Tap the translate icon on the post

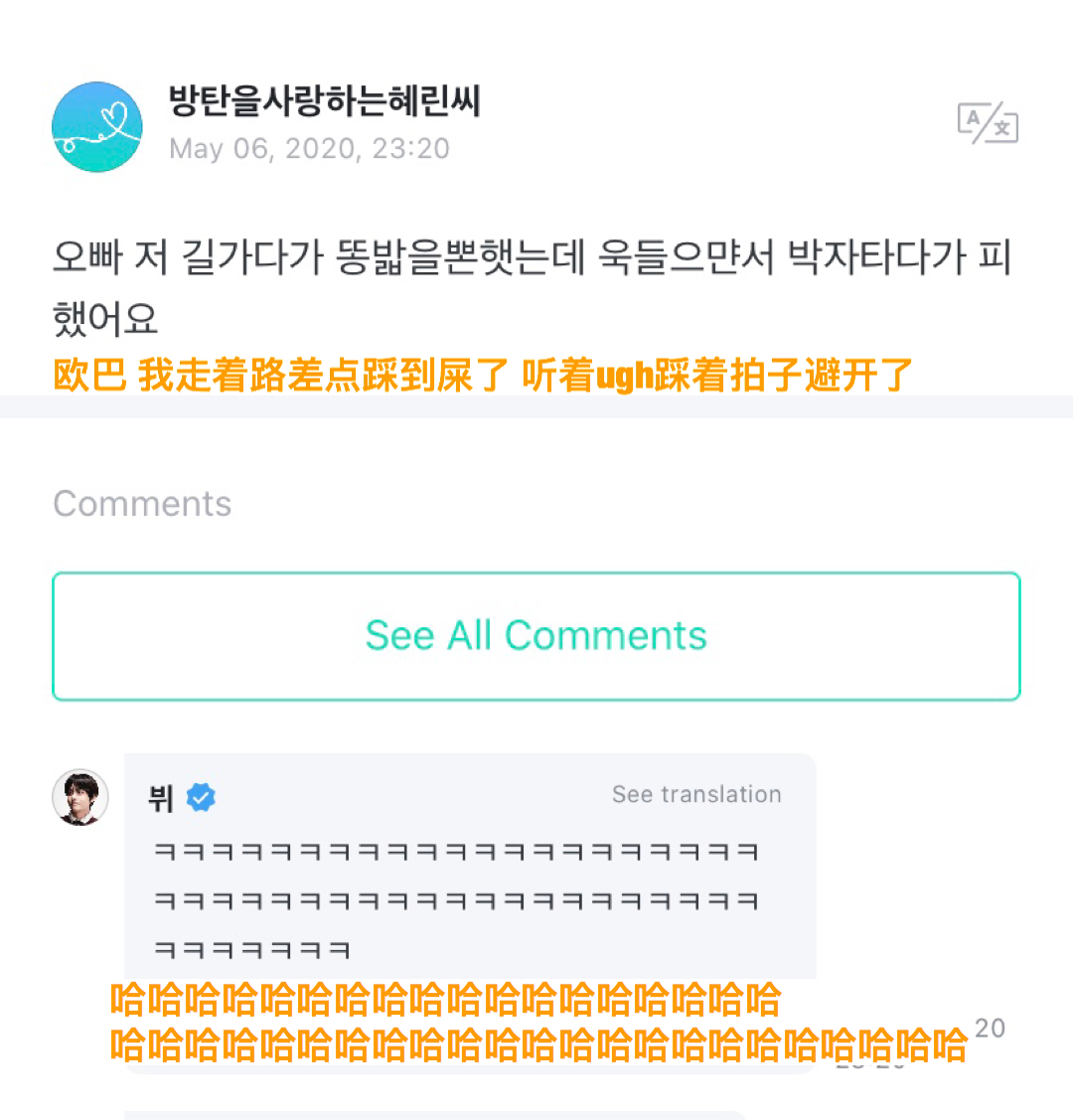(x=988, y=123)
